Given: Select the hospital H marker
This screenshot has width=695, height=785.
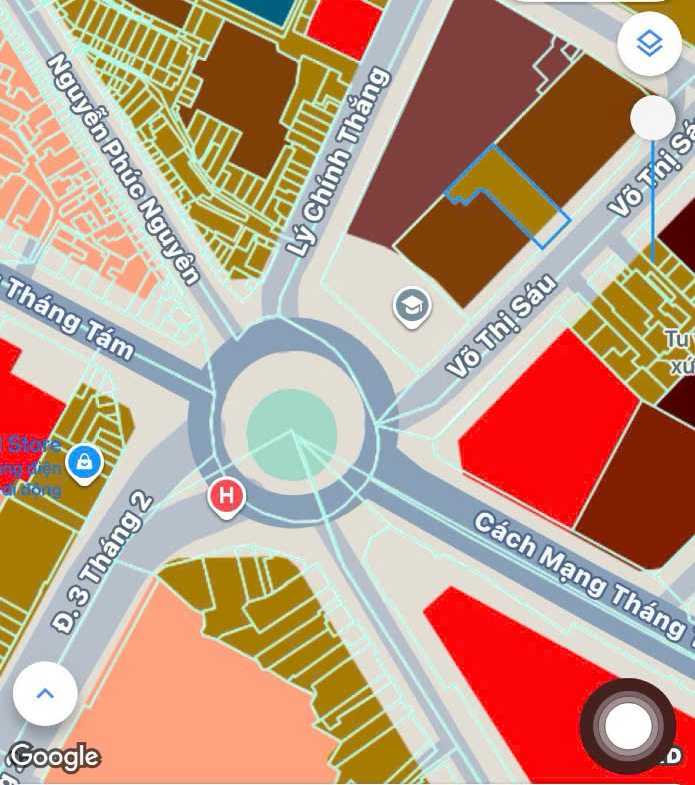Looking at the screenshot, I should tap(227, 496).
